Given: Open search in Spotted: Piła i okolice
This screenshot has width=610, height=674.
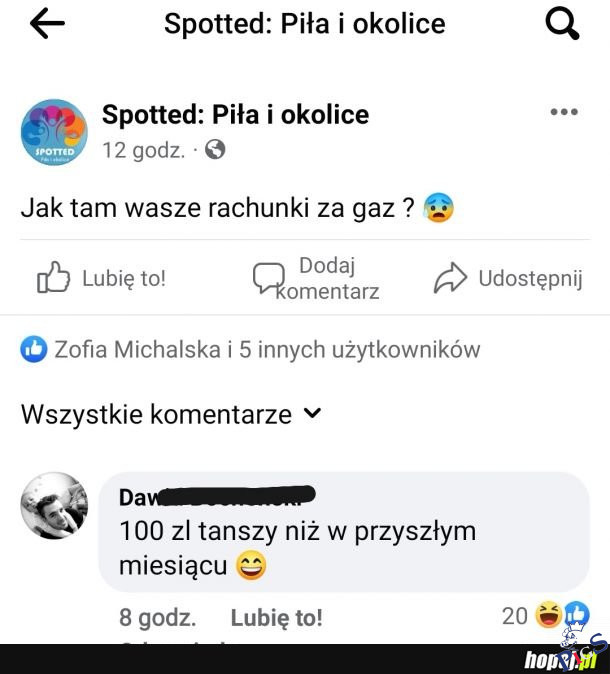Looking at the screenshot, I should pyautogui.click(x=562, y=25).
